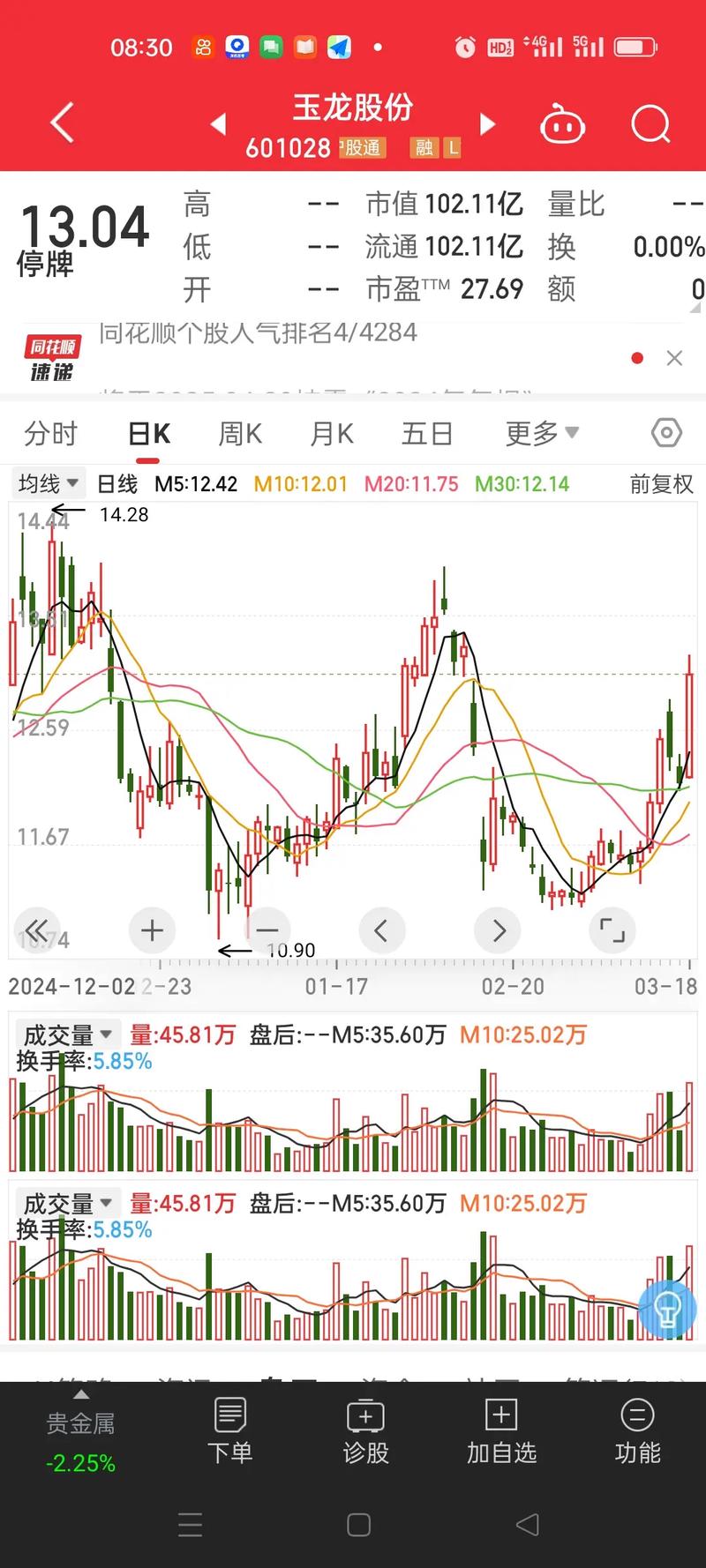The height and width of the screenshot is (1568, 706).
Task: Zoom in on the K-line chart
Action: click(152, 930)
